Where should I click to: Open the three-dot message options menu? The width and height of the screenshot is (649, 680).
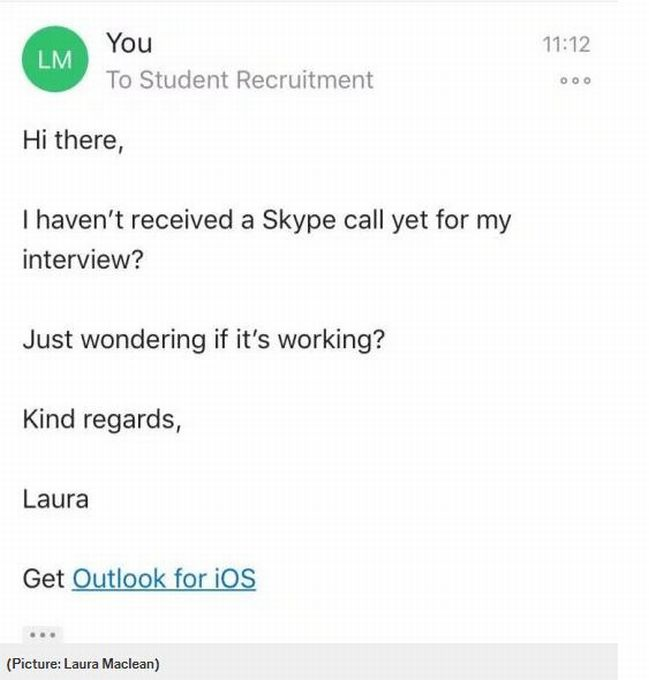576,81
